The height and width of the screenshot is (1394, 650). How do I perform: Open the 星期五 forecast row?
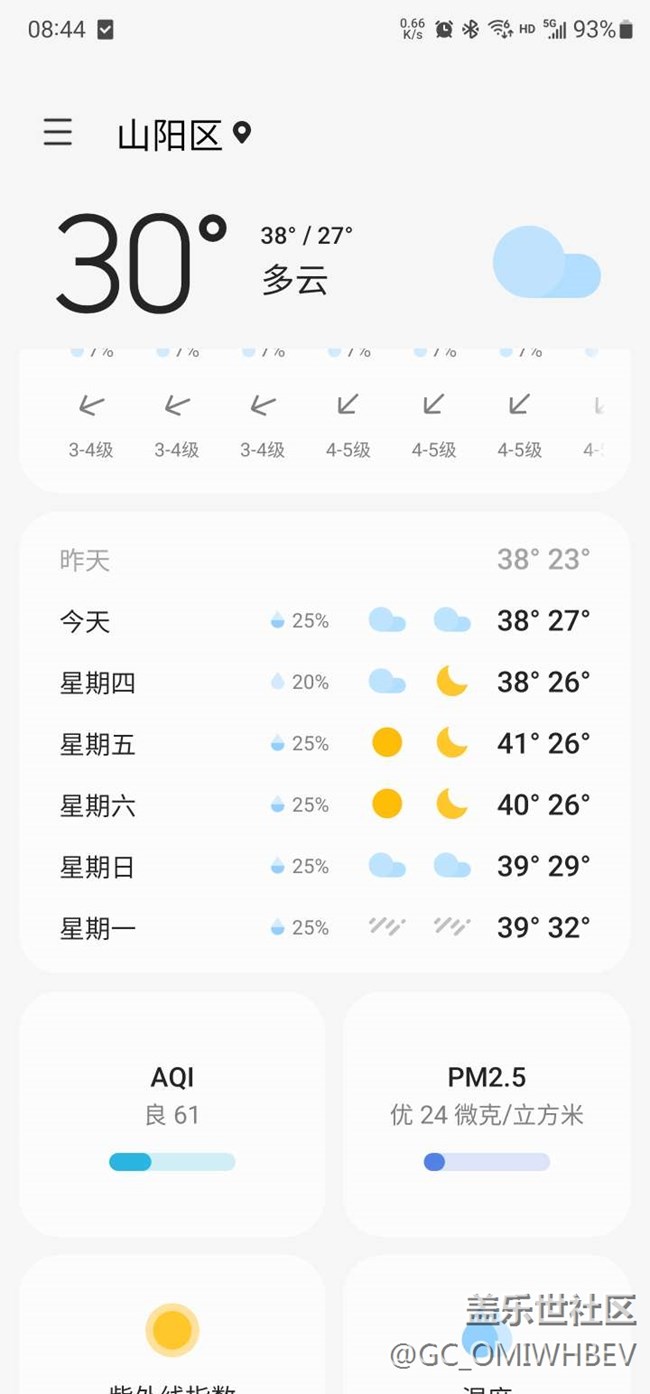coord(324,744)
